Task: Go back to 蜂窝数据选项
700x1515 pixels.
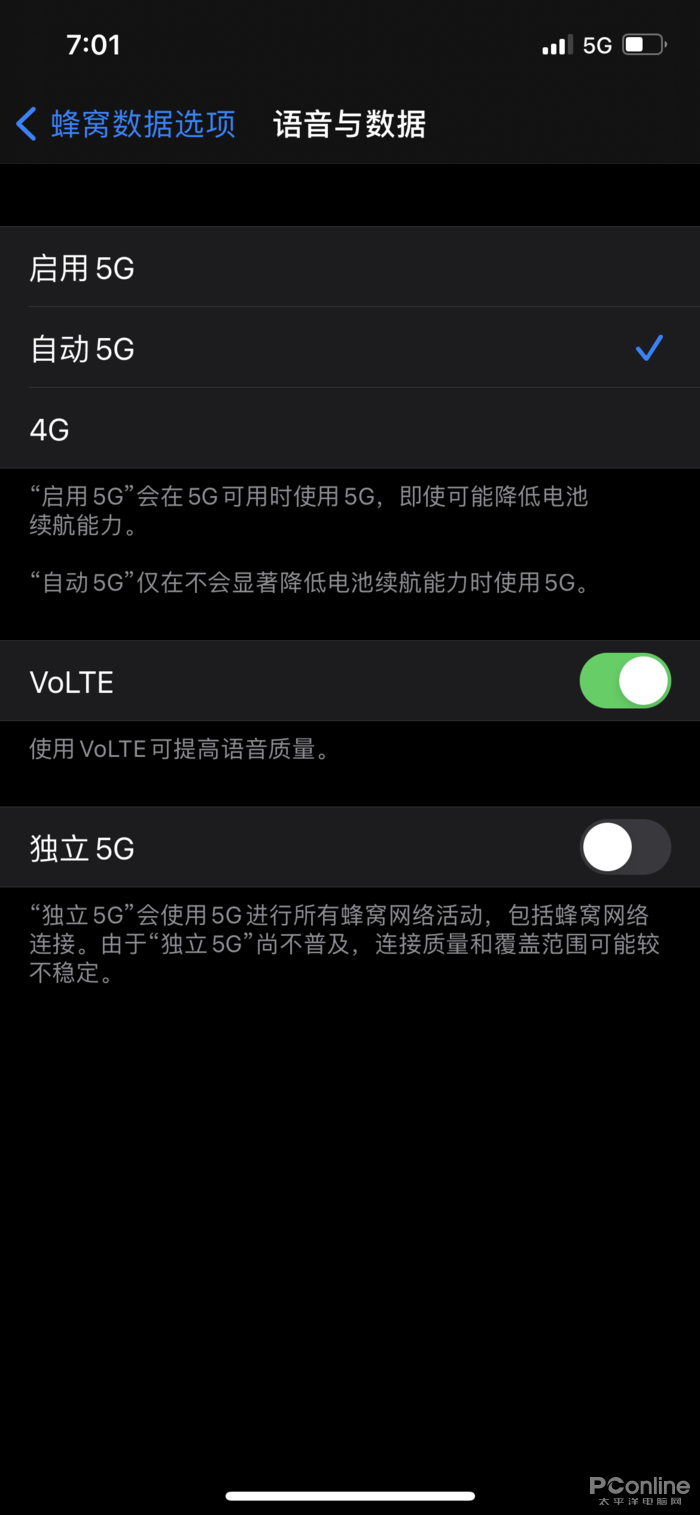Action: point(126,124)
